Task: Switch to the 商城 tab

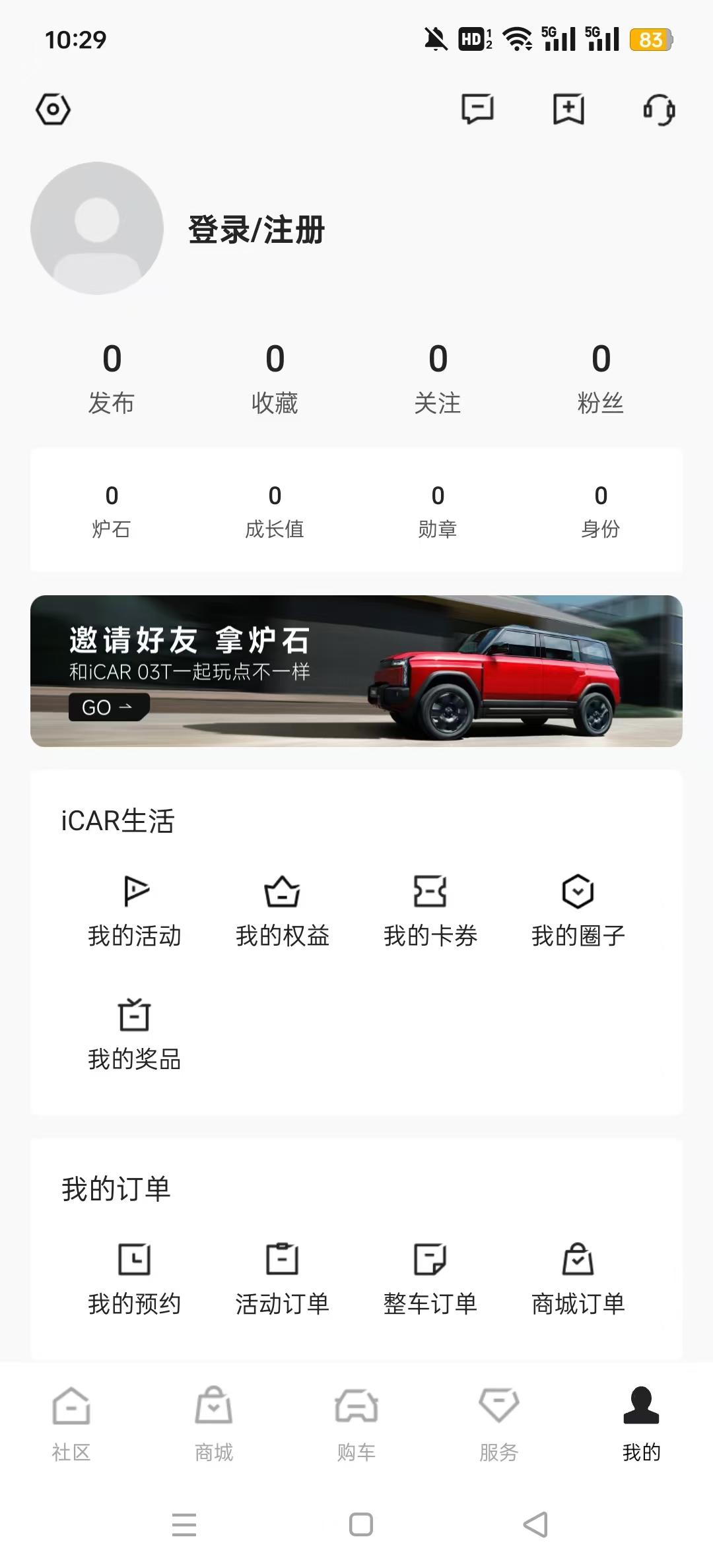Action: (214, 1423)
